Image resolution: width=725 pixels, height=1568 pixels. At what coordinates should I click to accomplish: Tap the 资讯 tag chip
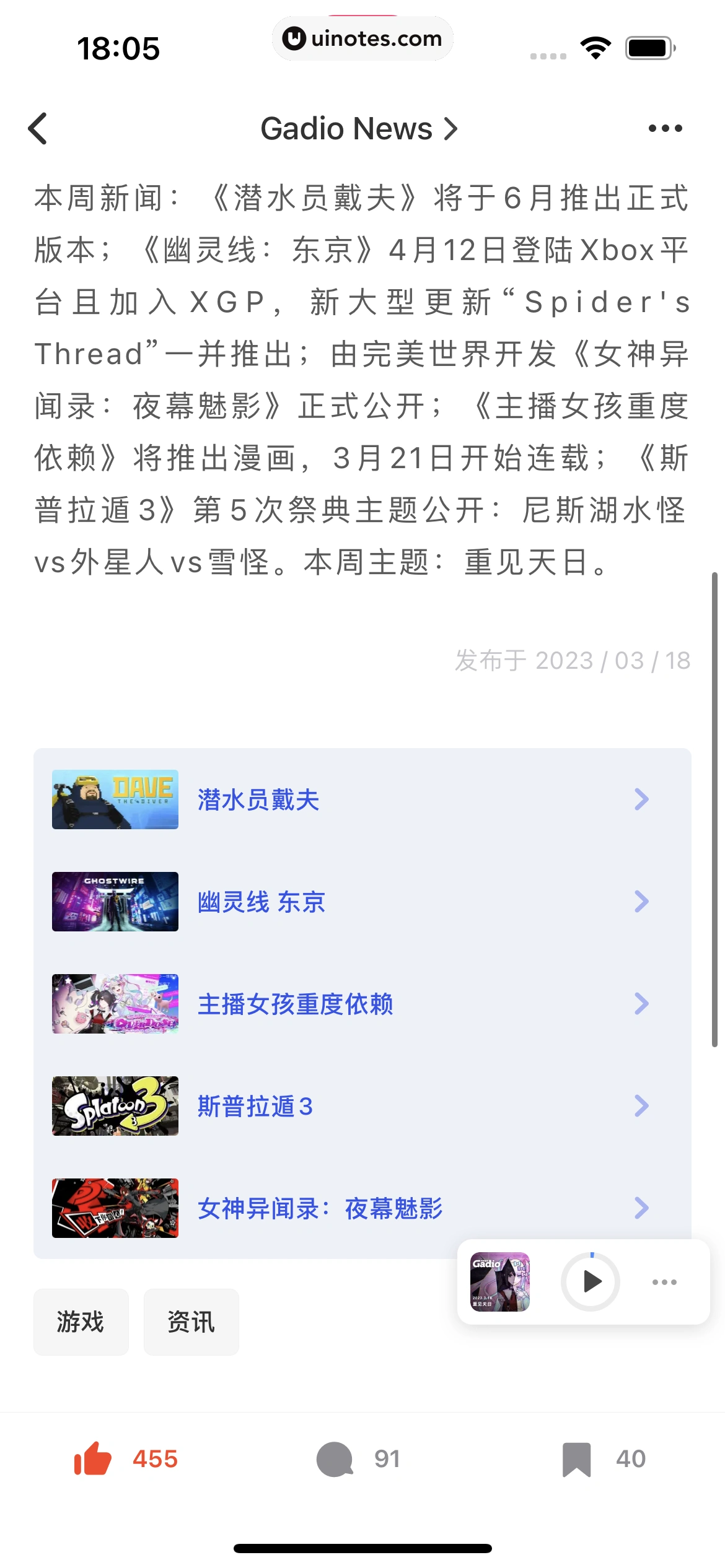tap(191, 1322)
